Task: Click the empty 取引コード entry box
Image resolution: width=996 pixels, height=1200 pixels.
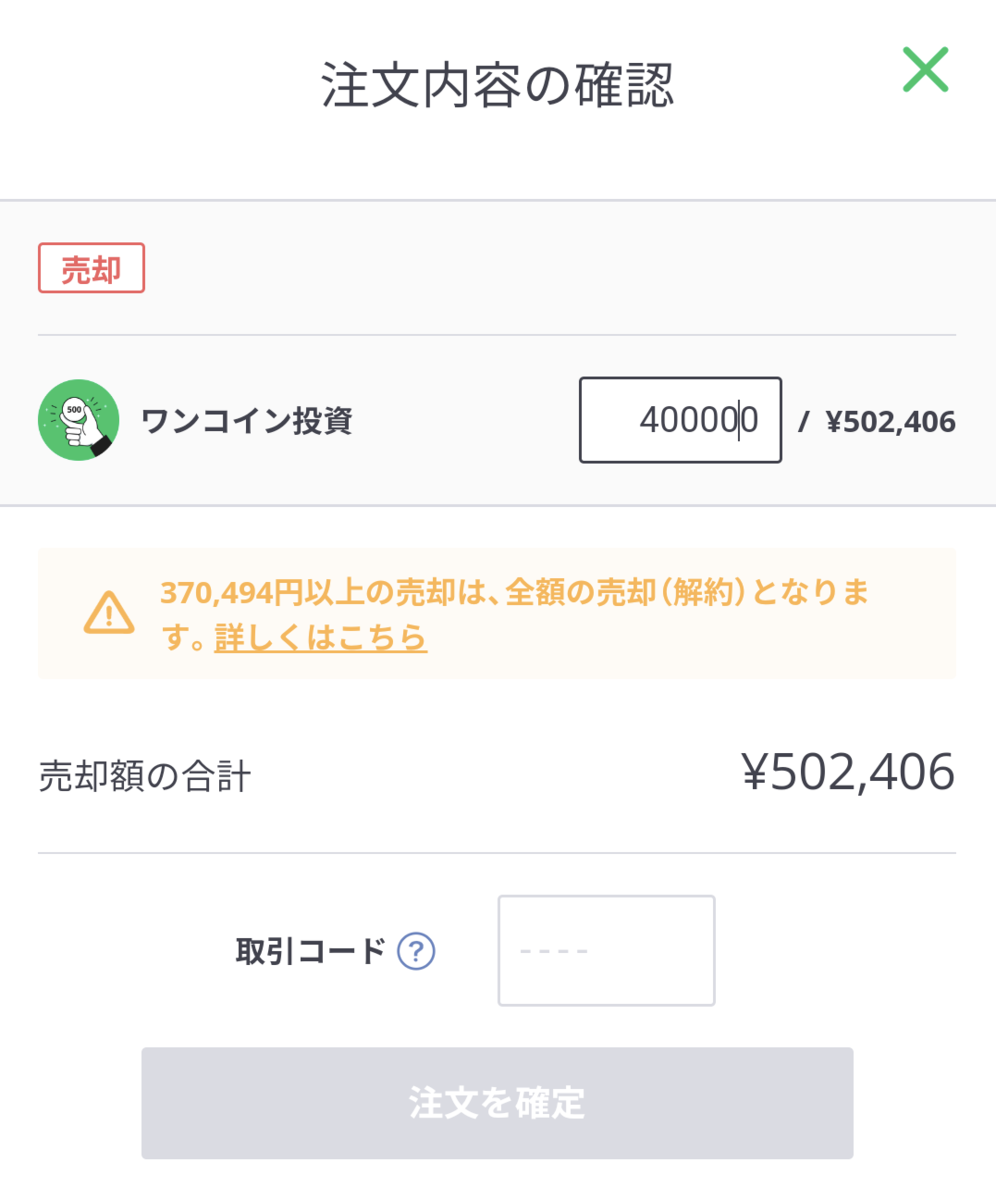Action: (x=606, y=950)
